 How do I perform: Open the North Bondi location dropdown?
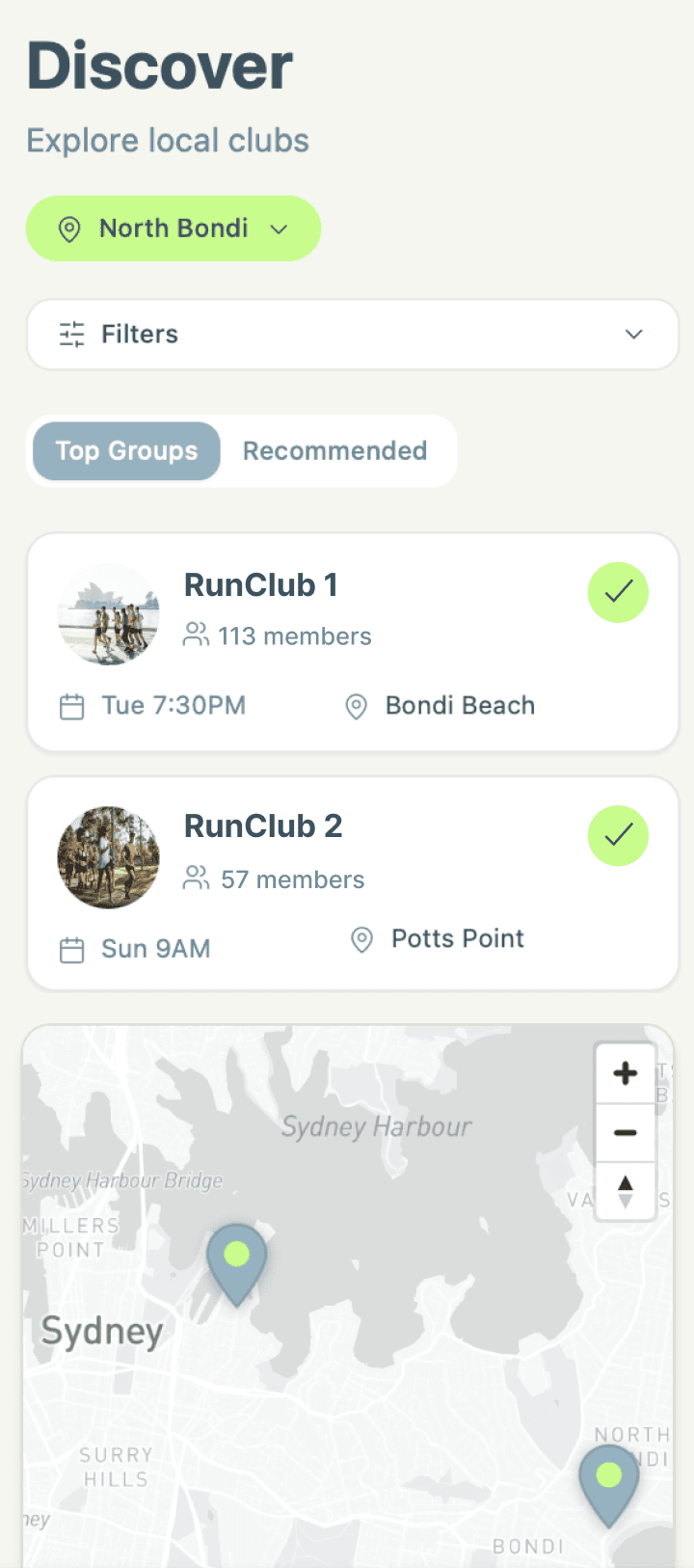[x=279, y=229]
